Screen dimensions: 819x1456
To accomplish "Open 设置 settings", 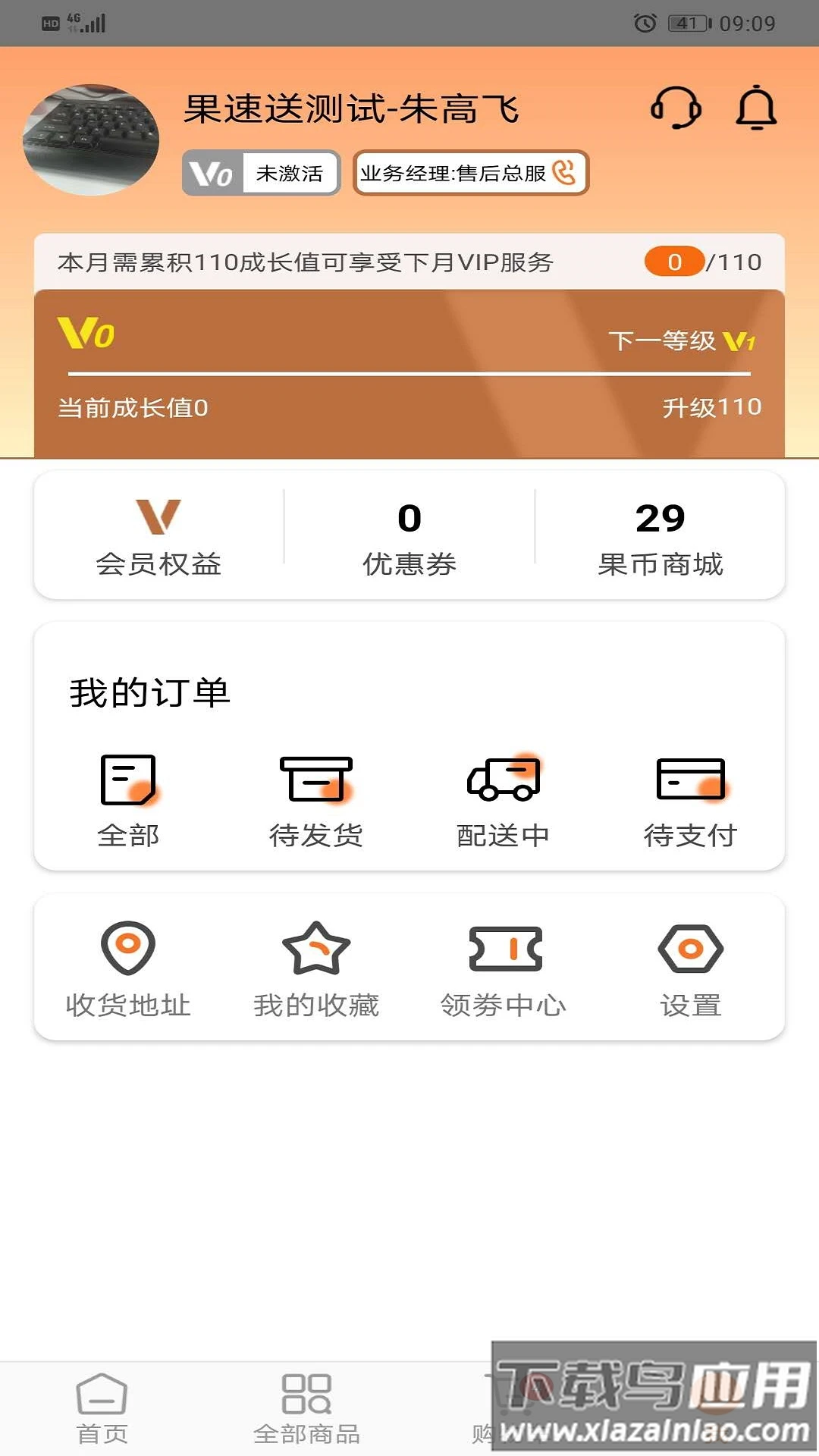I will pos(690,968).
